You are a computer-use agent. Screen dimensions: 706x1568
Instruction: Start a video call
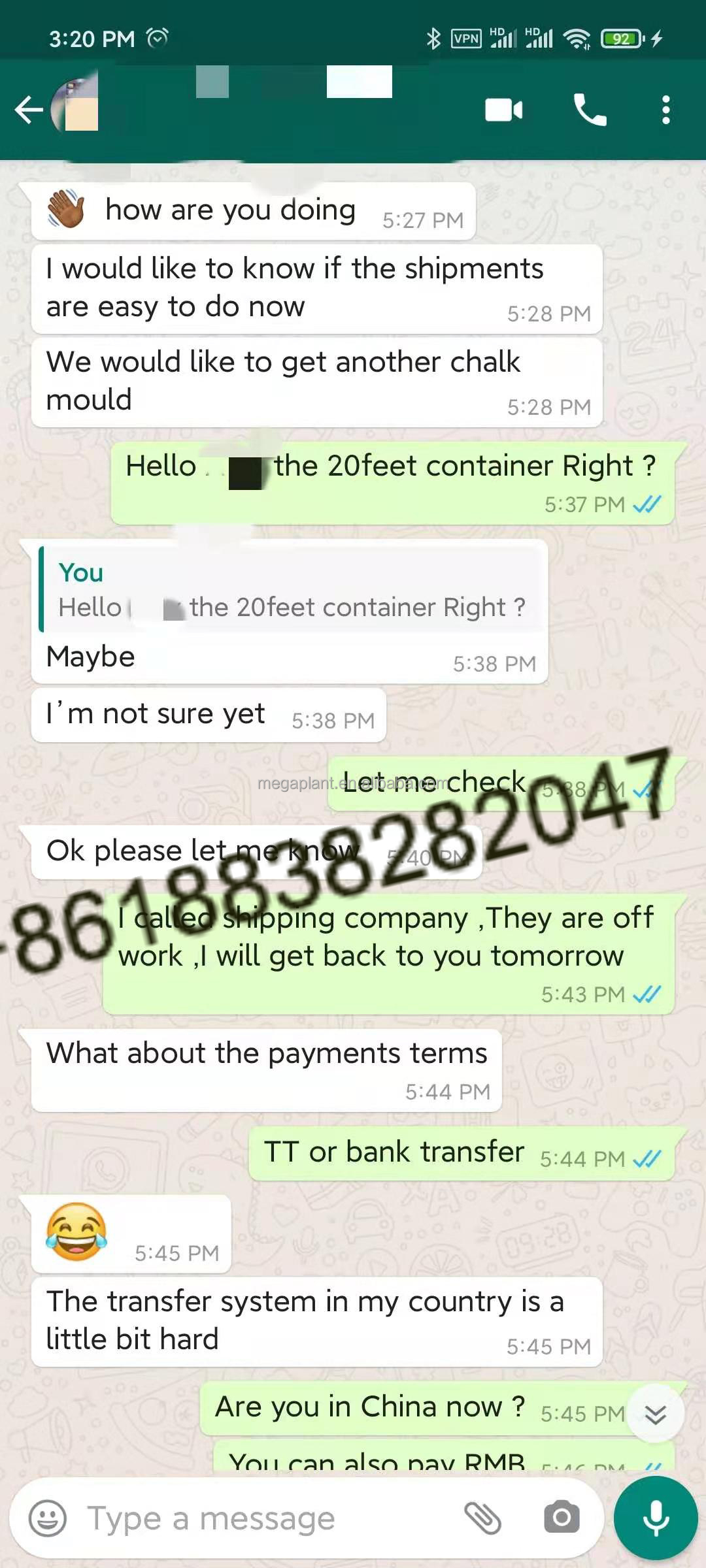(503, 110)
